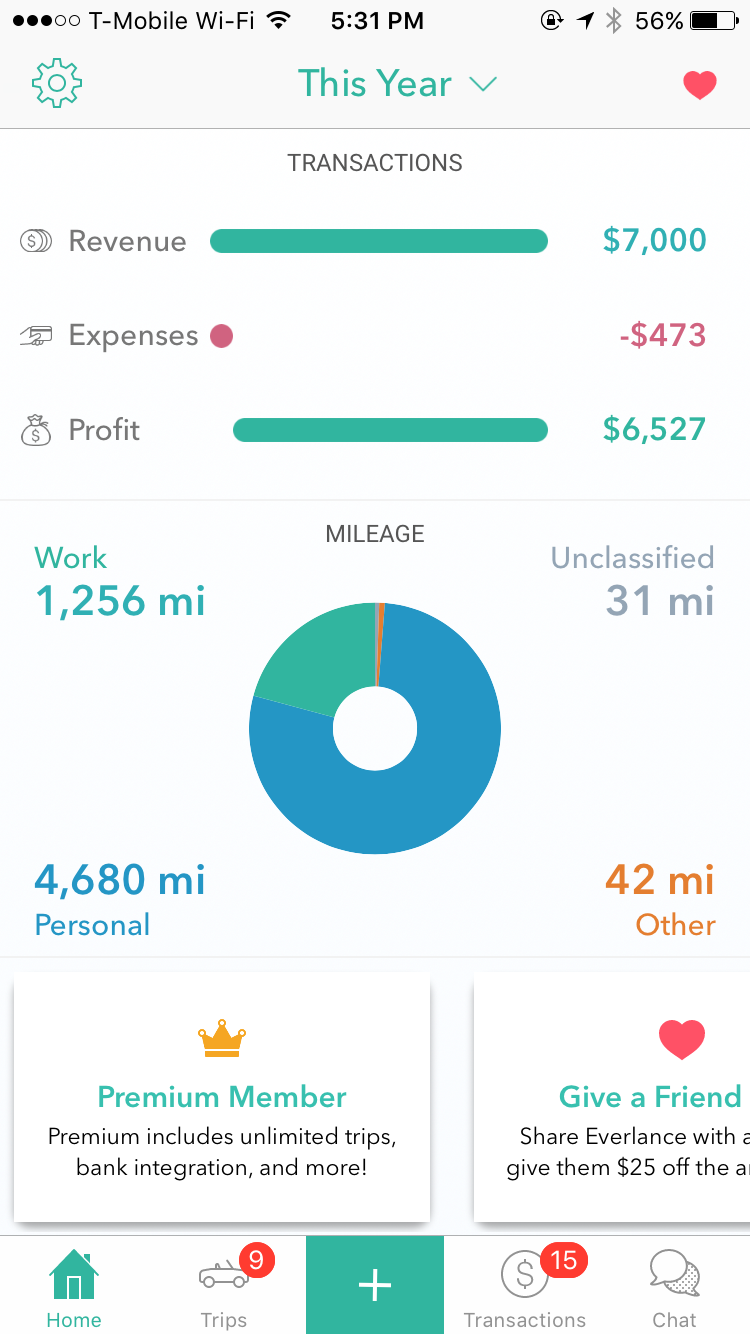Open the Give a Friend card
Image resolution: width=750 pixels, height=1334 pixels.
pyautogui.click(x=612, y=1098)
